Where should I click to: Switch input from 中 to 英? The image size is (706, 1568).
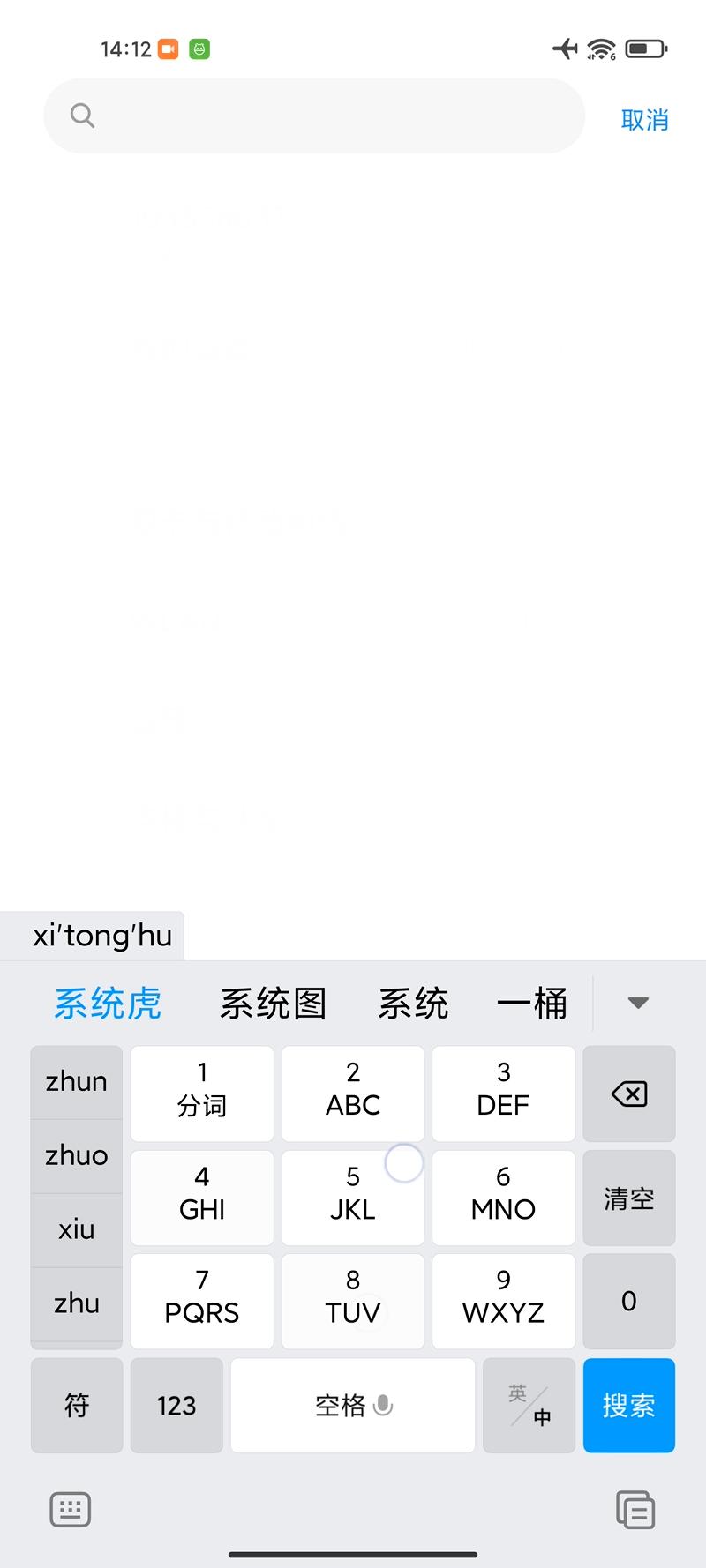pyautogui.click(x=529, y=1406)
